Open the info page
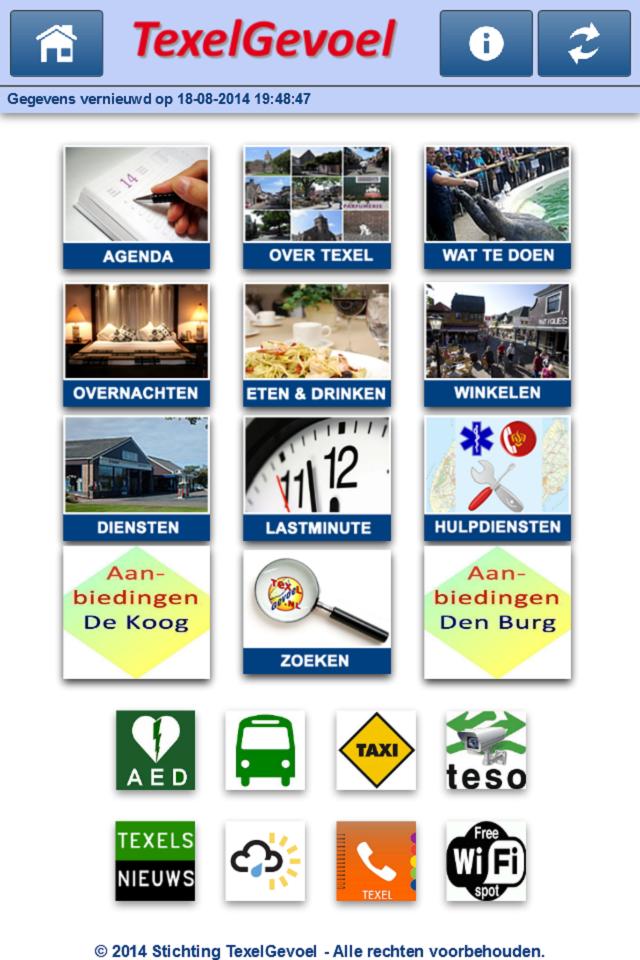This screenshot has width=640, height=960. click(x=486, y=43)
